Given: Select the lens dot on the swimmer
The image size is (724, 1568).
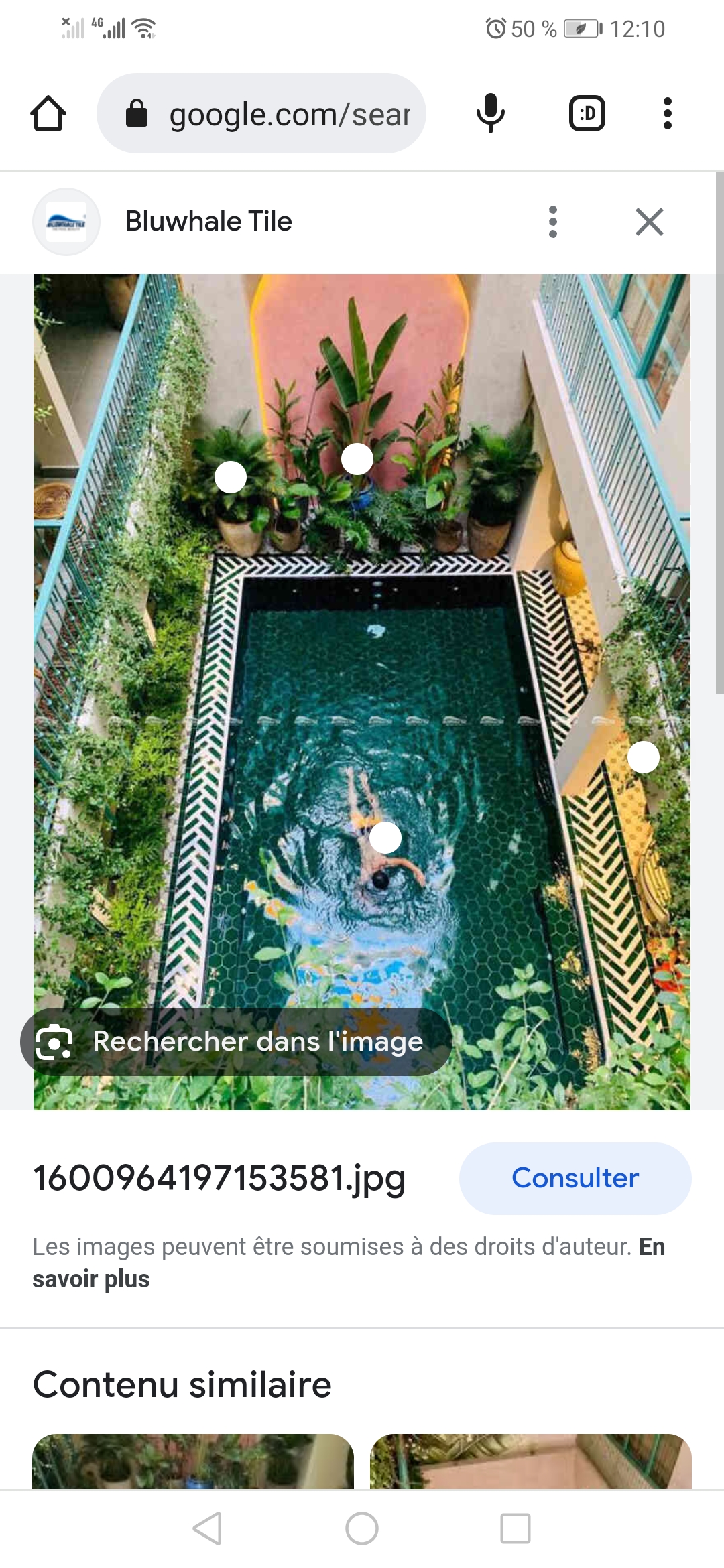Looking at the screenshot, I should click(x=385, y=838).
